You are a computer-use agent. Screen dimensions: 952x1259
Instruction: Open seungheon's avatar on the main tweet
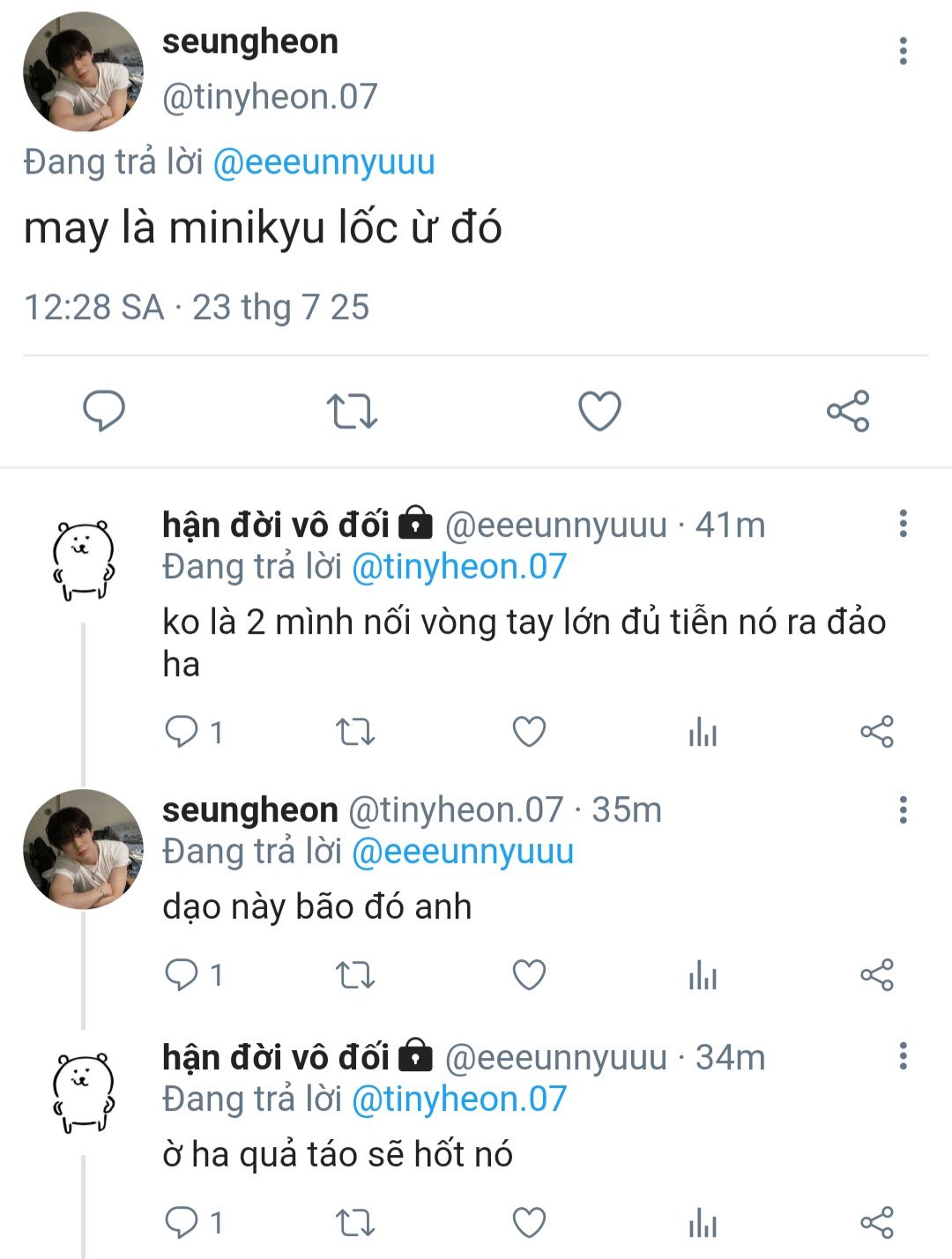[83, 71]
